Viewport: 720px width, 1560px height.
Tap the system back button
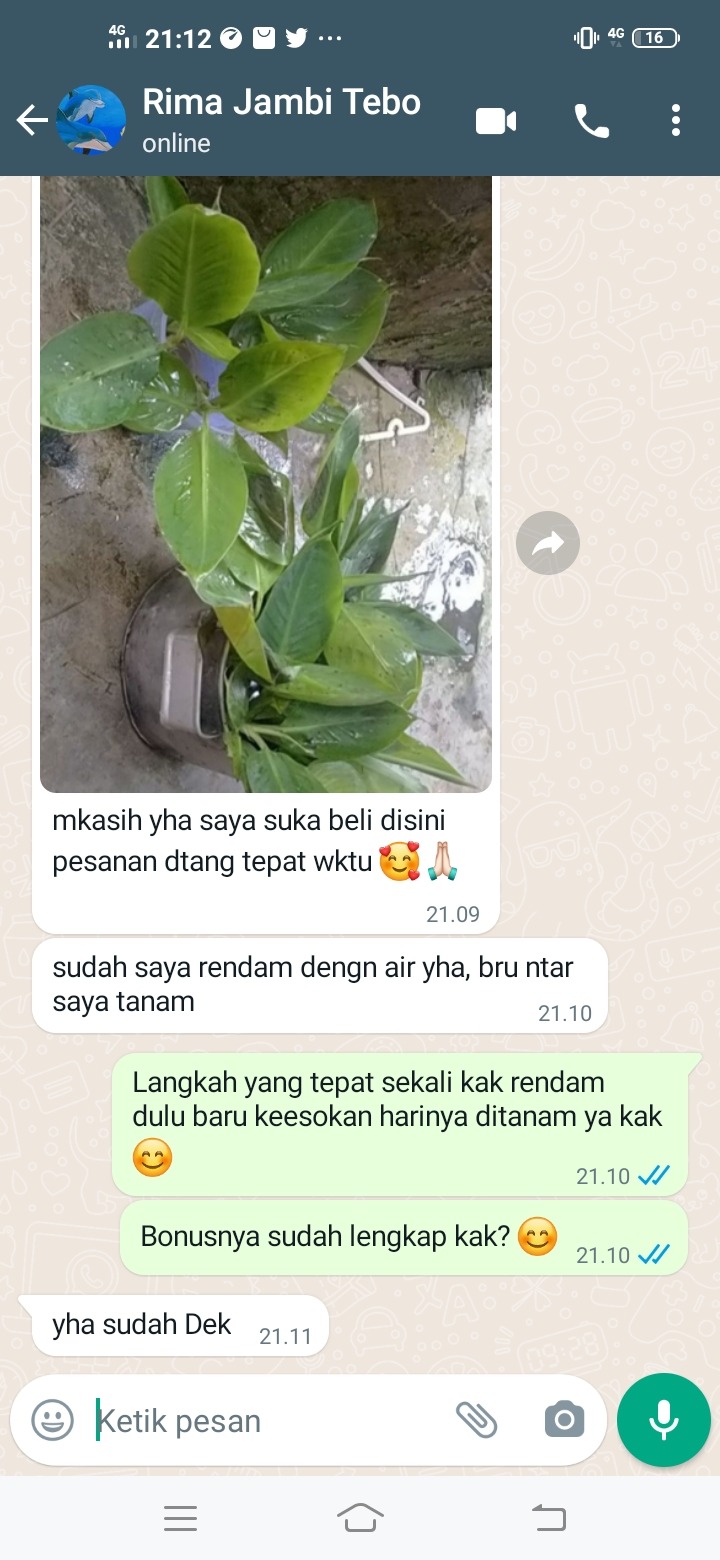coord(548,1518)
